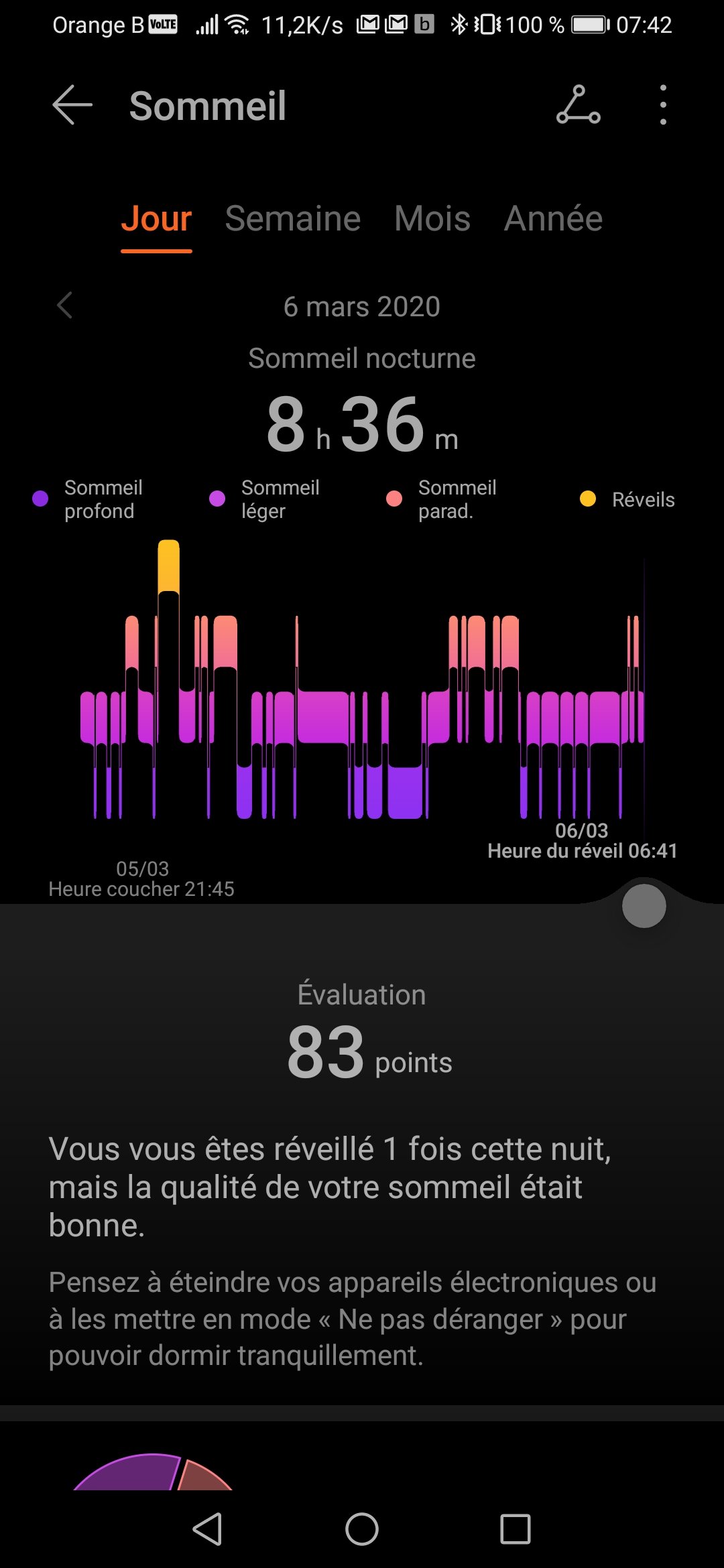
Task: Open the system recent apps view
Action: point(516,1529)
